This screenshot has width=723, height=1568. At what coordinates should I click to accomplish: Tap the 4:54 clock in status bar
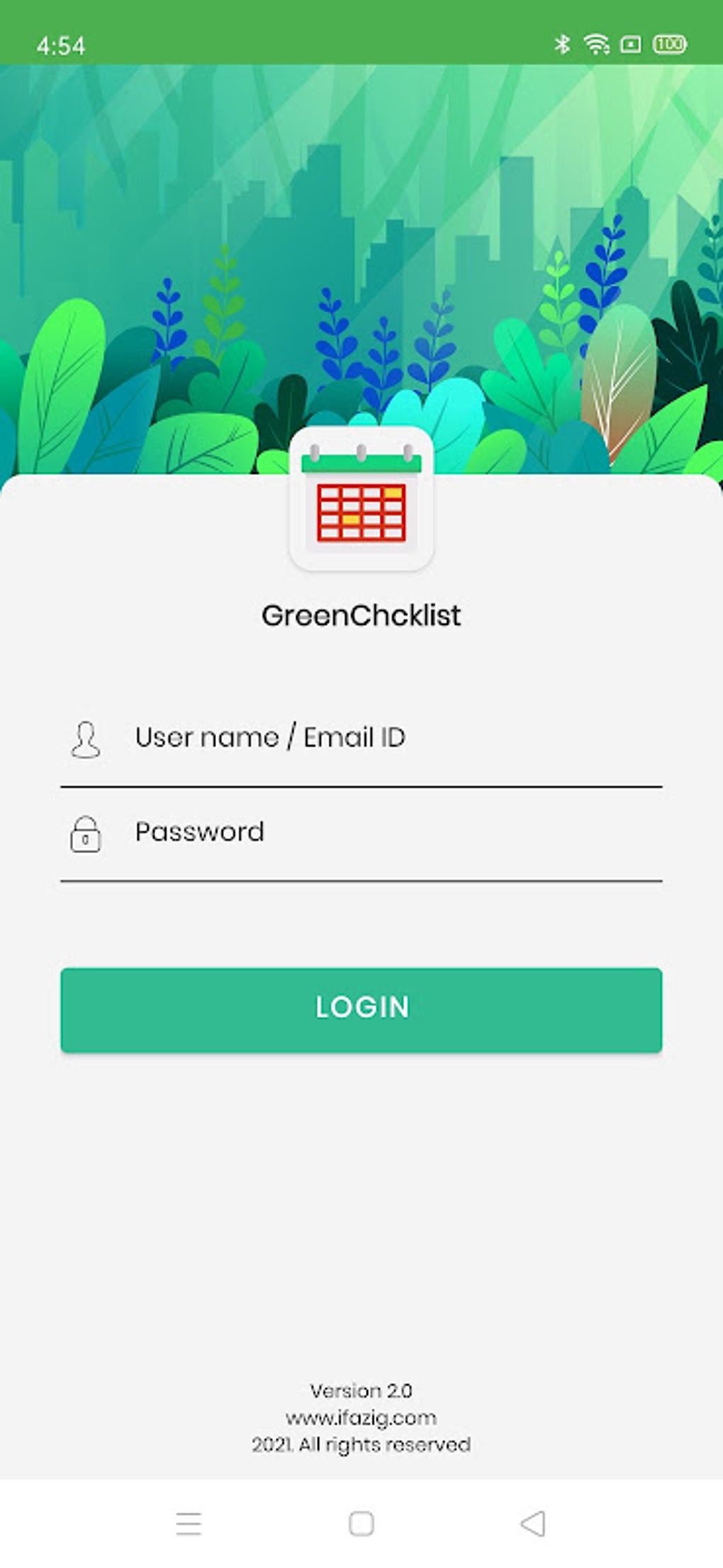[x=61, y=44]
